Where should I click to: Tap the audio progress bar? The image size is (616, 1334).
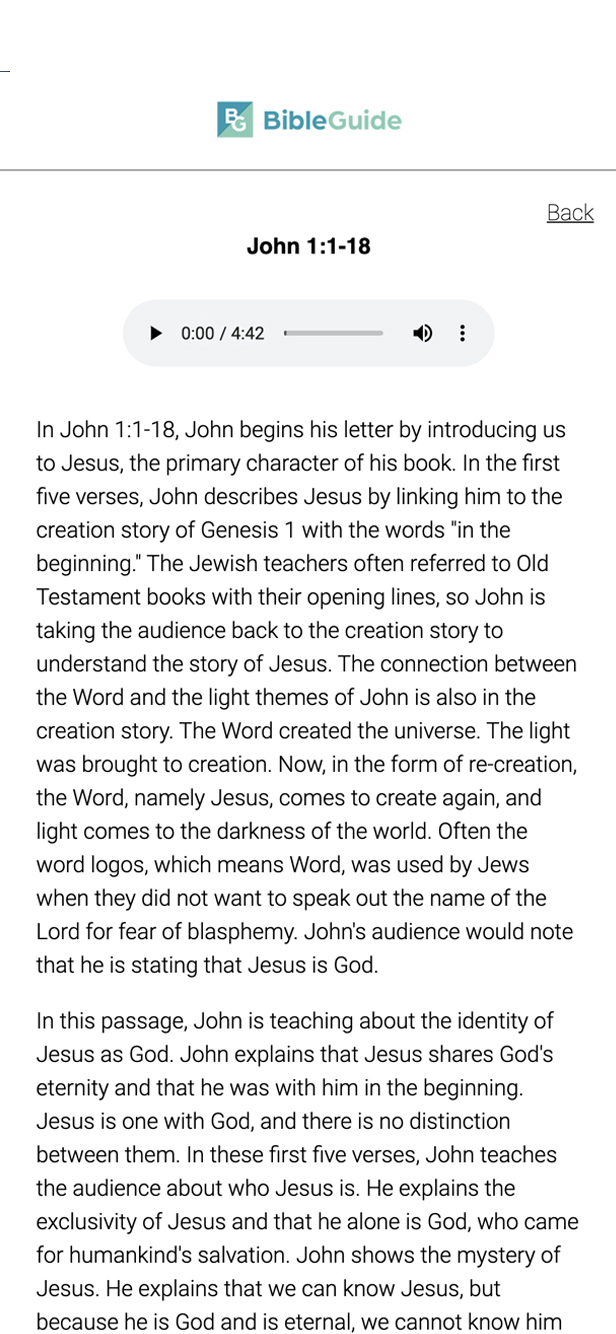tap(333, 333)
